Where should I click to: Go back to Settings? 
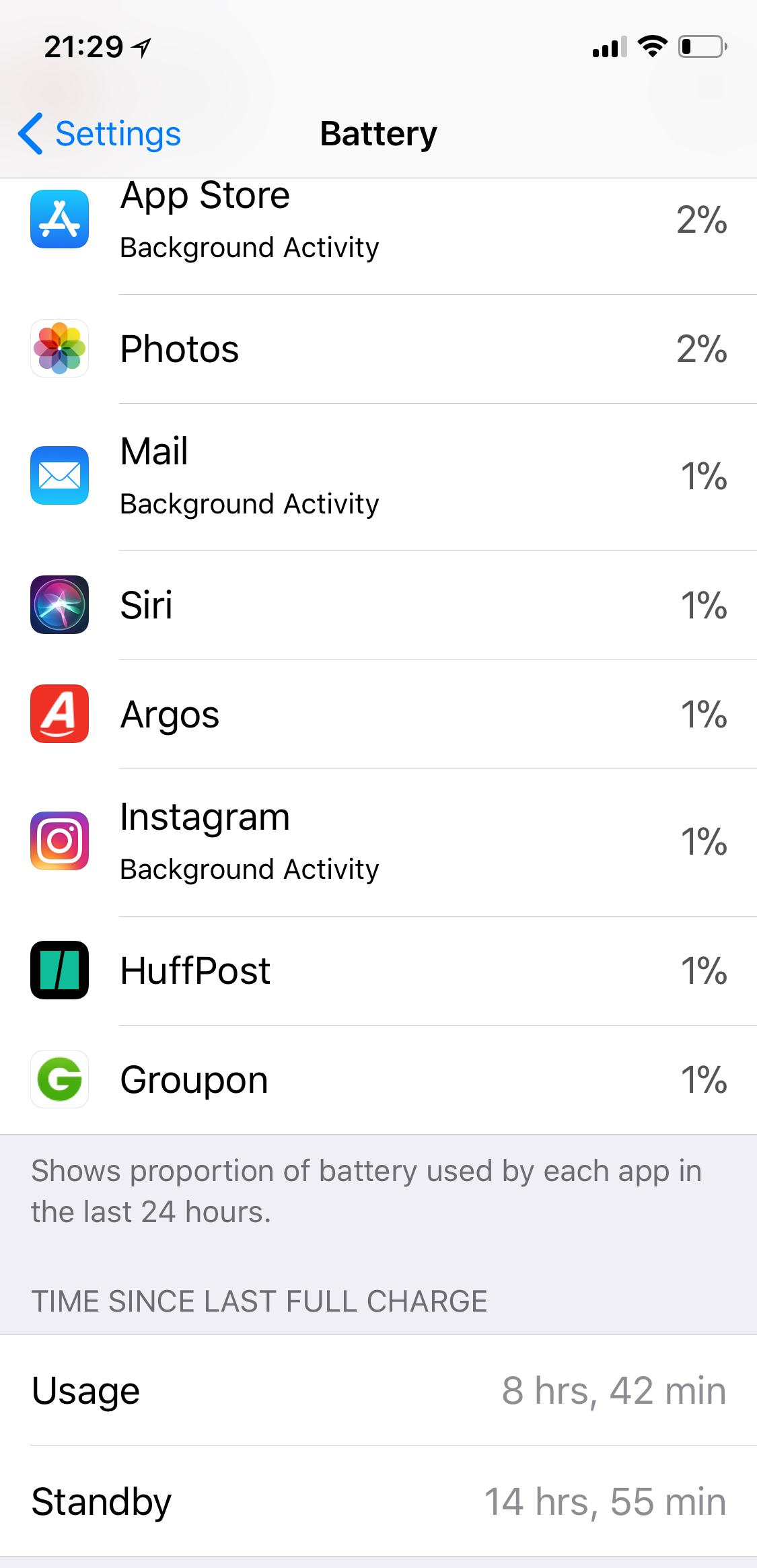[100, 134]
